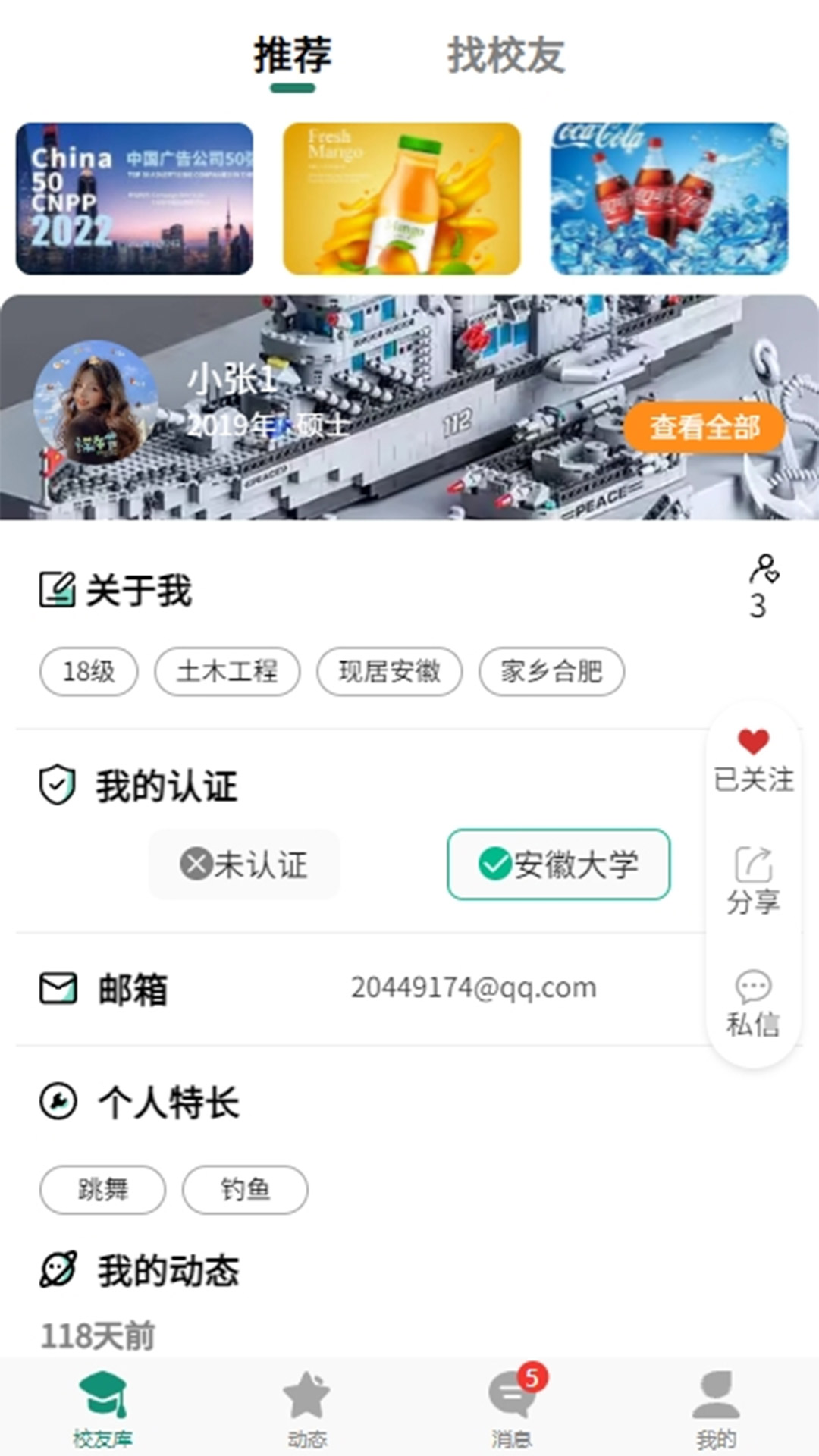The width and height of the screenshot is (819, 1456).
Task: Select the 安徽大学 certification badge
Action: (x=559, y=864)
